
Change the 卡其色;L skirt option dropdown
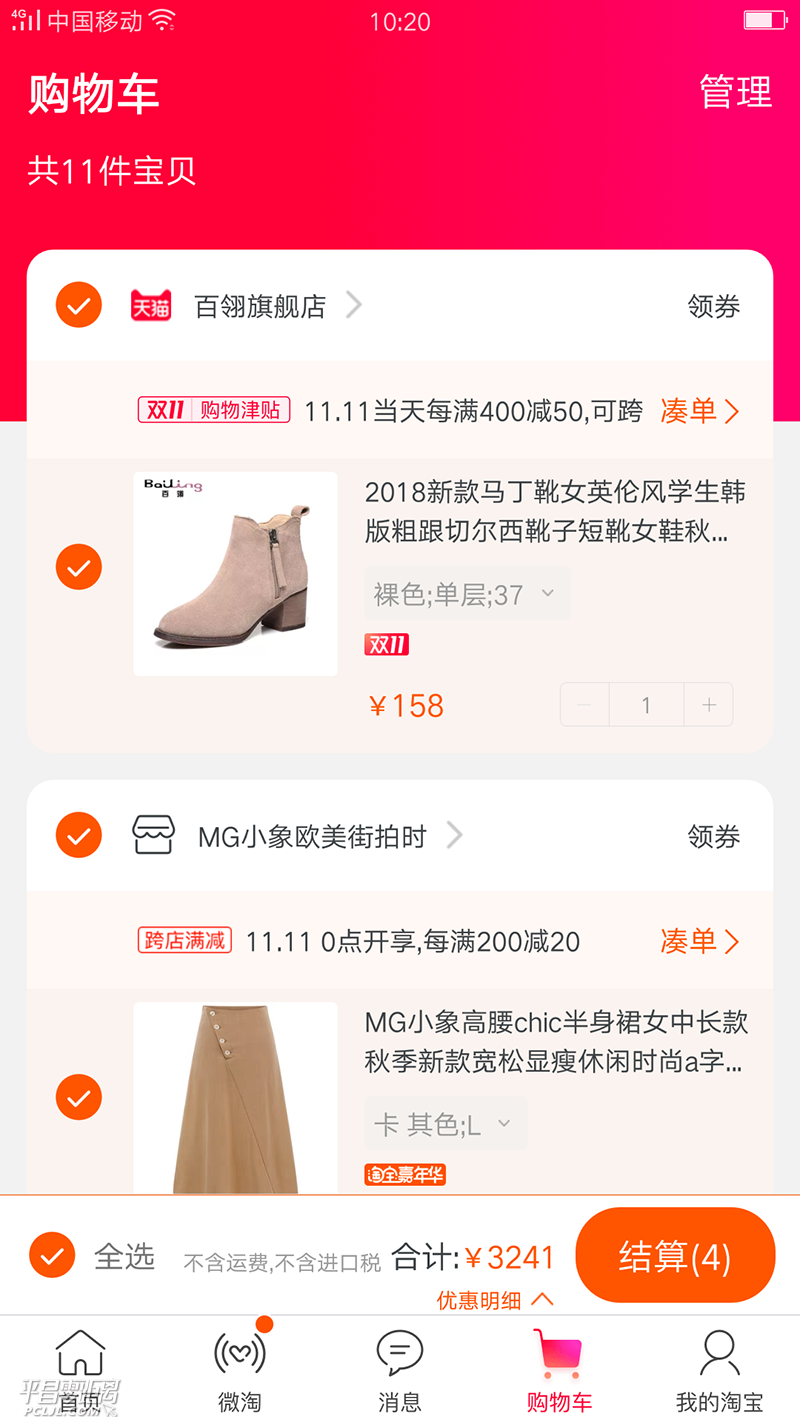[444, 1125]
